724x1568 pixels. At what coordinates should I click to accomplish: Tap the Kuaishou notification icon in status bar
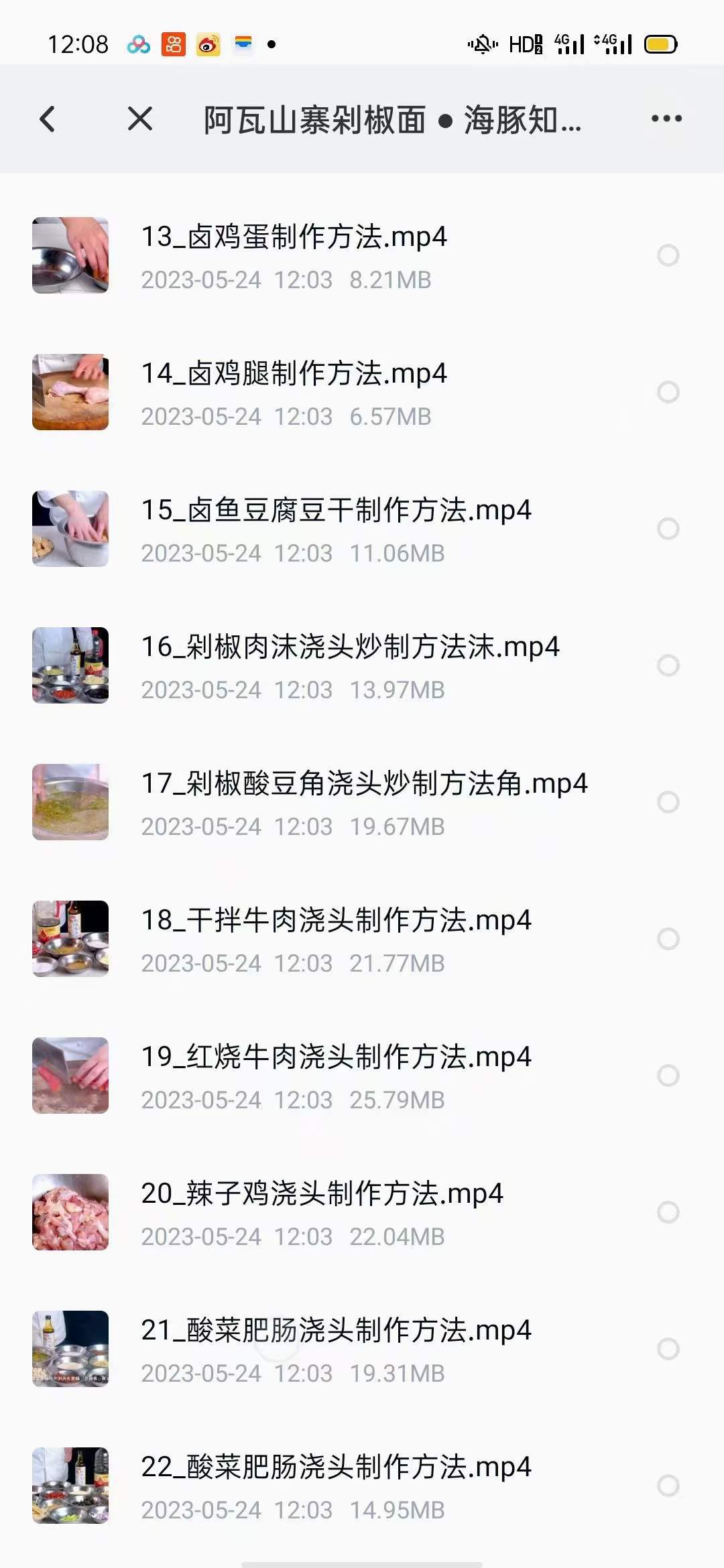(x=174, y=44)
